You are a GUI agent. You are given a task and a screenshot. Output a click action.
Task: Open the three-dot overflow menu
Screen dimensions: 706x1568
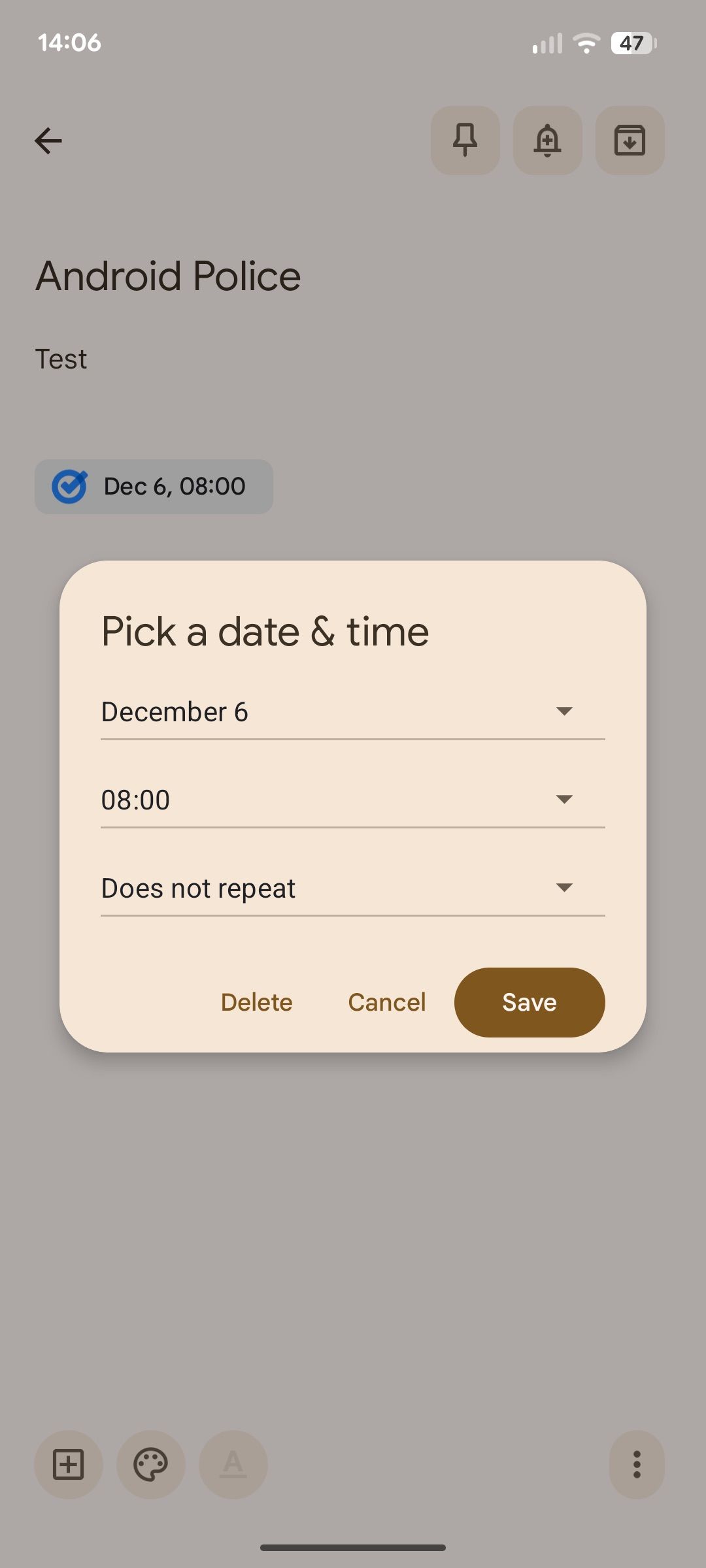point(637,1465)
